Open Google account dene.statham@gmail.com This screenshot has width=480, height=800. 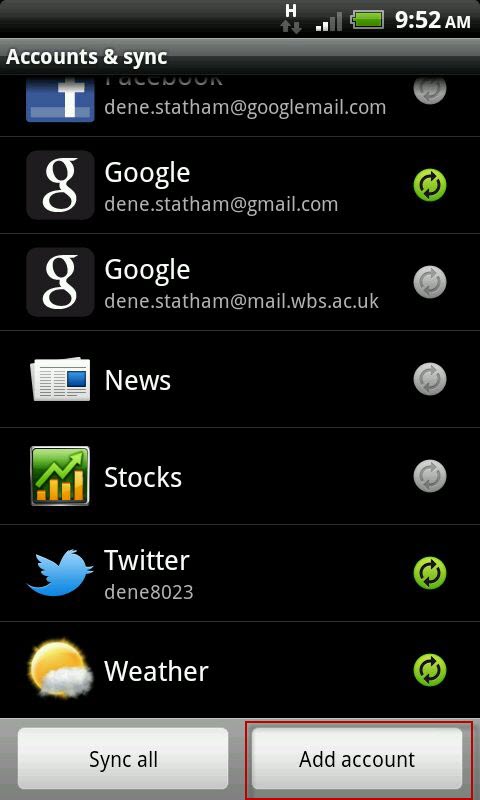[x=240, y=185]
